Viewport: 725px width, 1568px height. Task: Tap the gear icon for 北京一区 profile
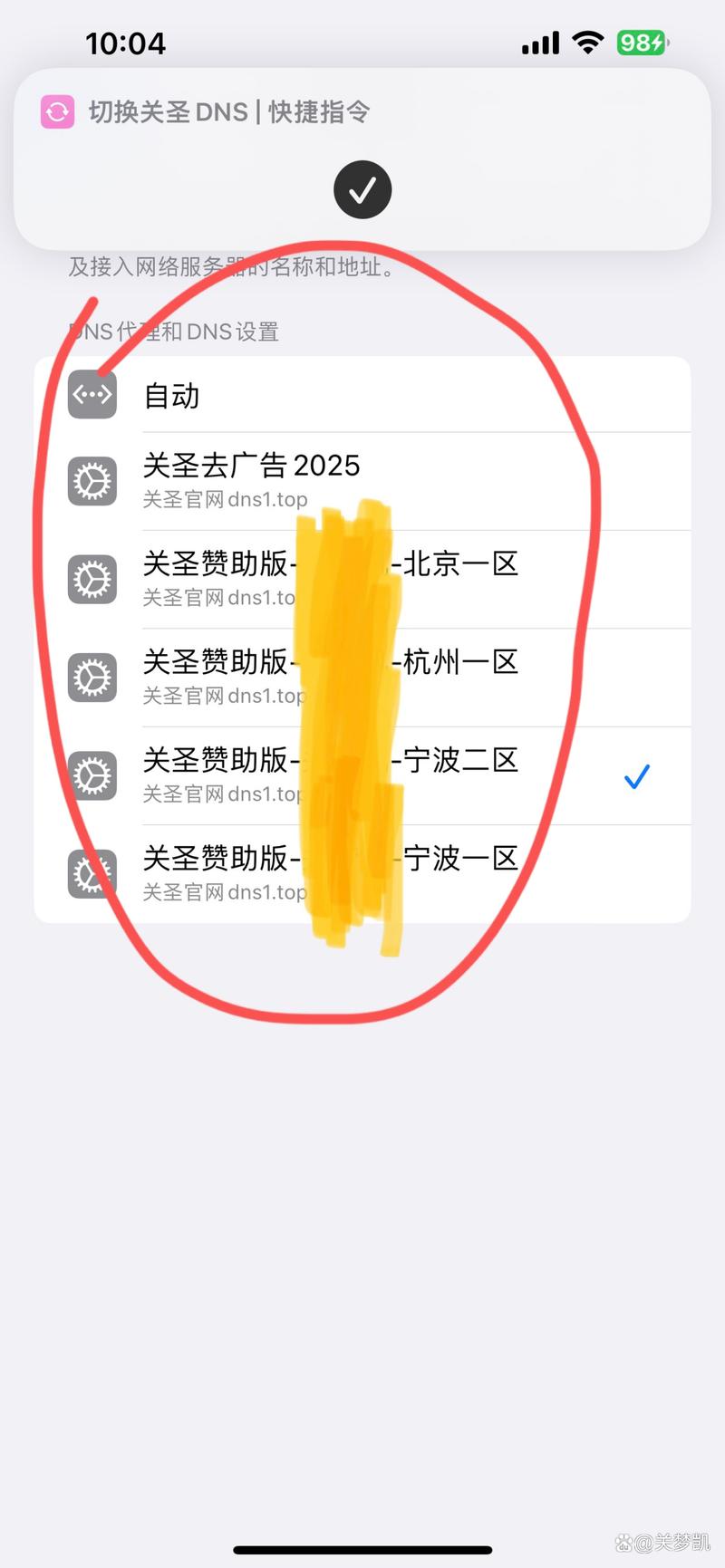pos(92,580)
